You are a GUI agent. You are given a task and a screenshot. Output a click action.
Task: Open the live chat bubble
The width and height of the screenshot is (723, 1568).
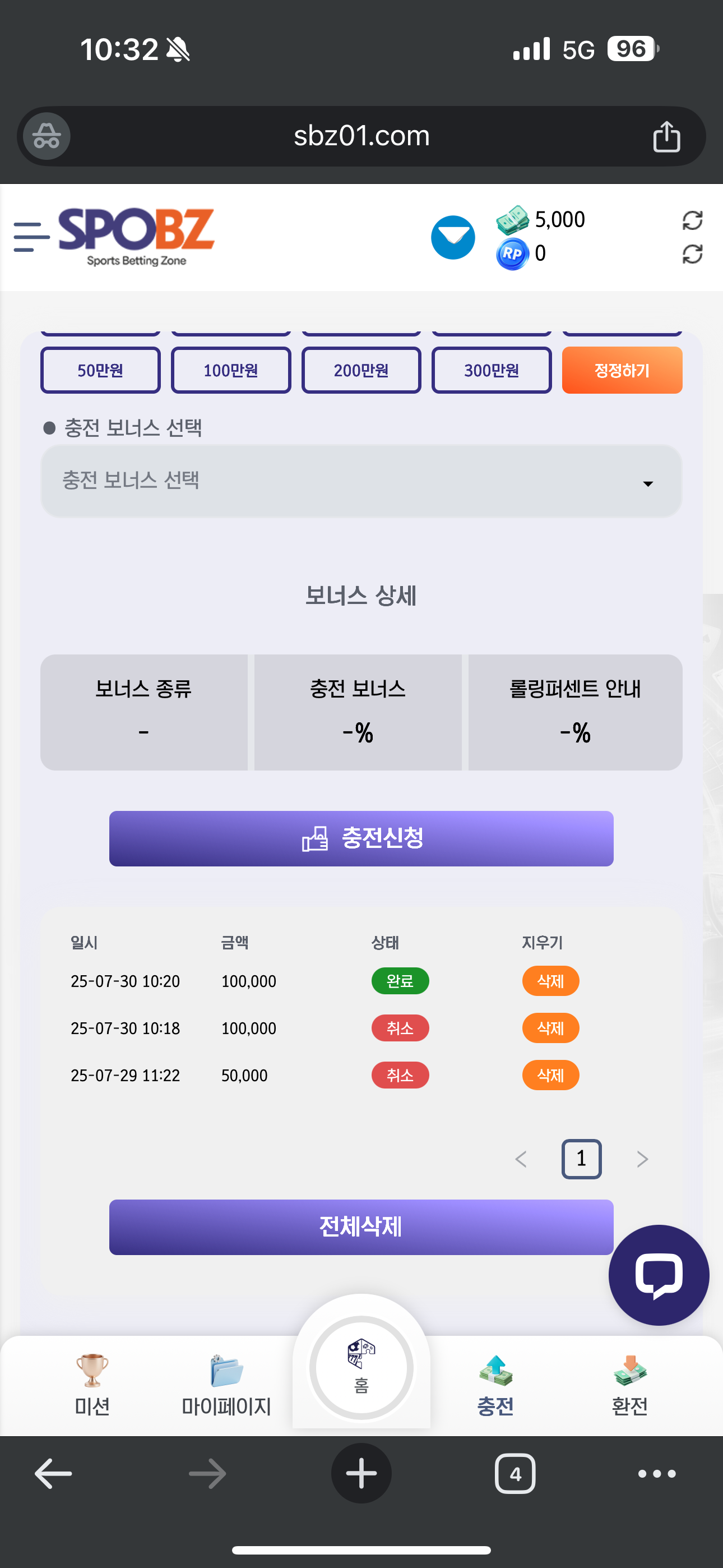pyautogui.click(x=659, y=1275)
